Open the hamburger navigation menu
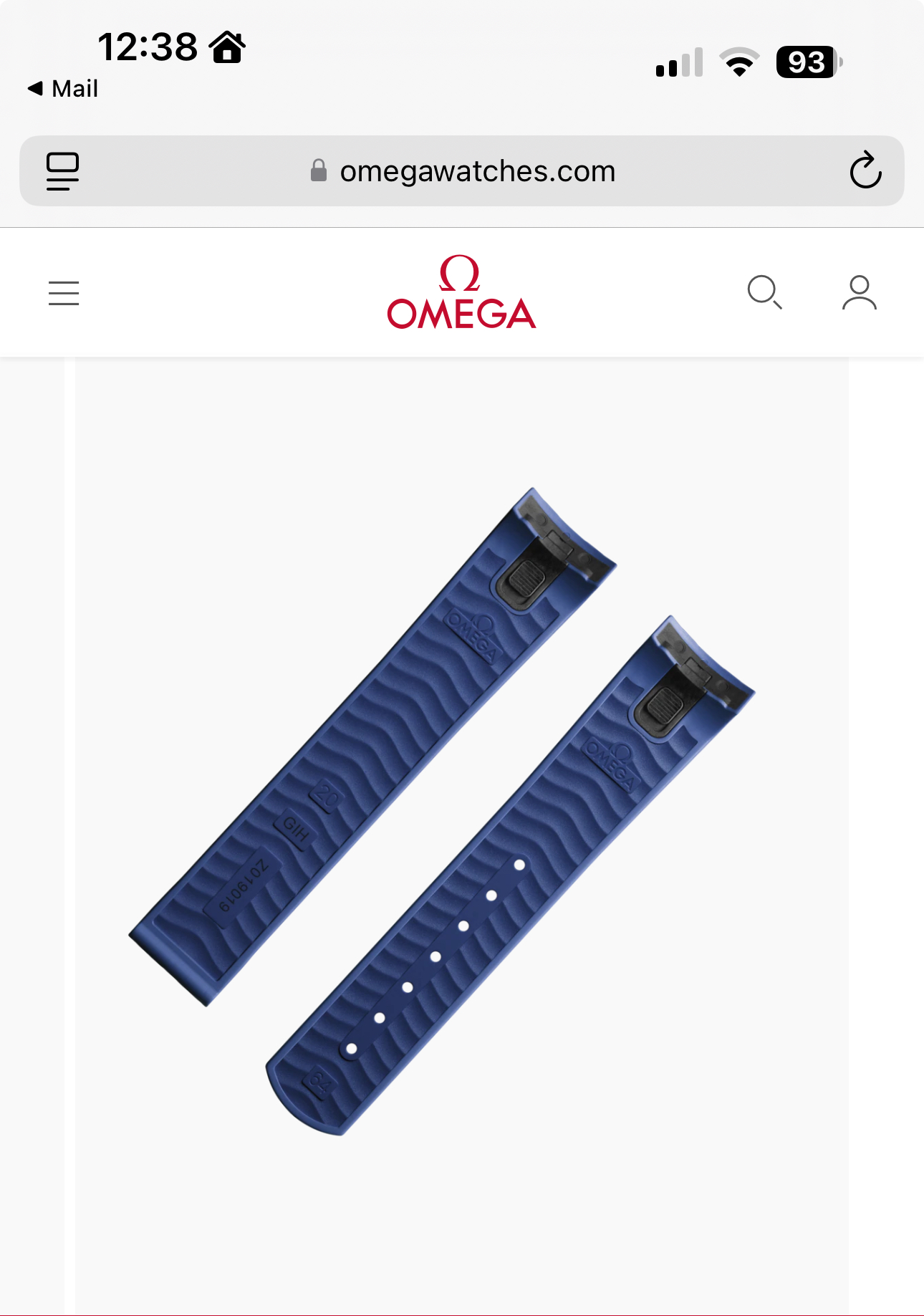 (x=64, y=293)
